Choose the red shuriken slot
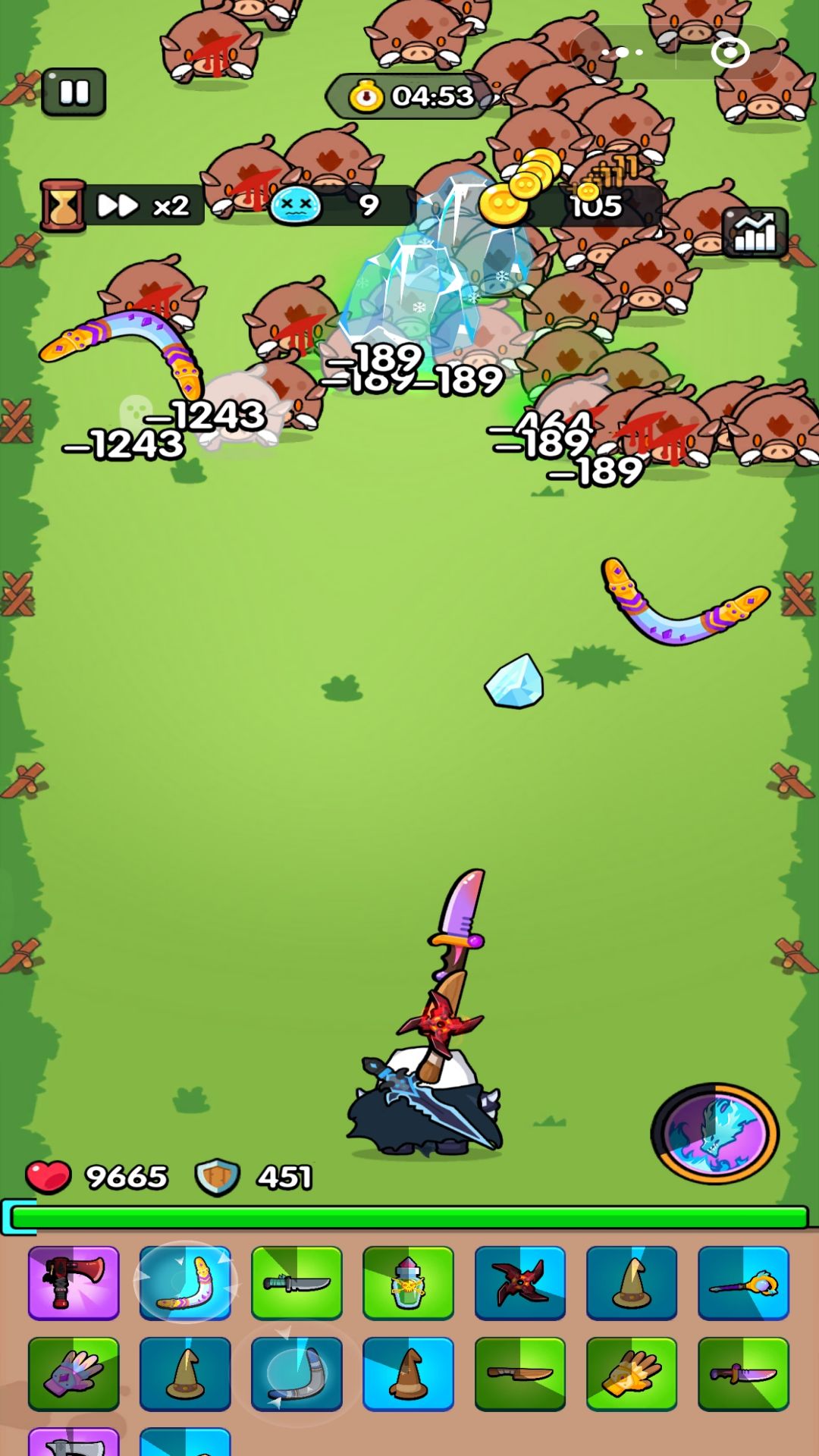The width and height of the screenshot is (819, 1456). [520, 1283]
